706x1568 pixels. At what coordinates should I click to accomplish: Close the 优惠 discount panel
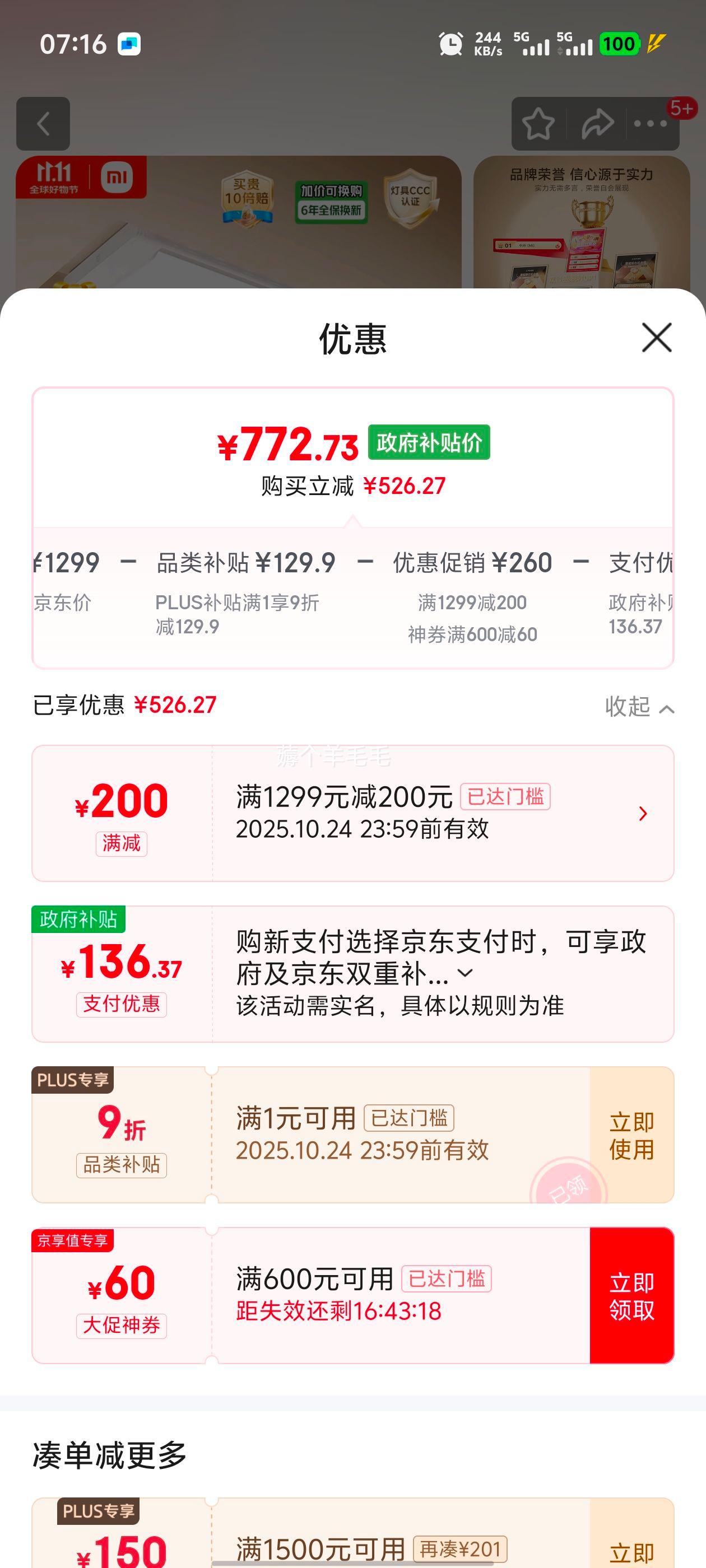pyautogui.click(x=656, y=337)
